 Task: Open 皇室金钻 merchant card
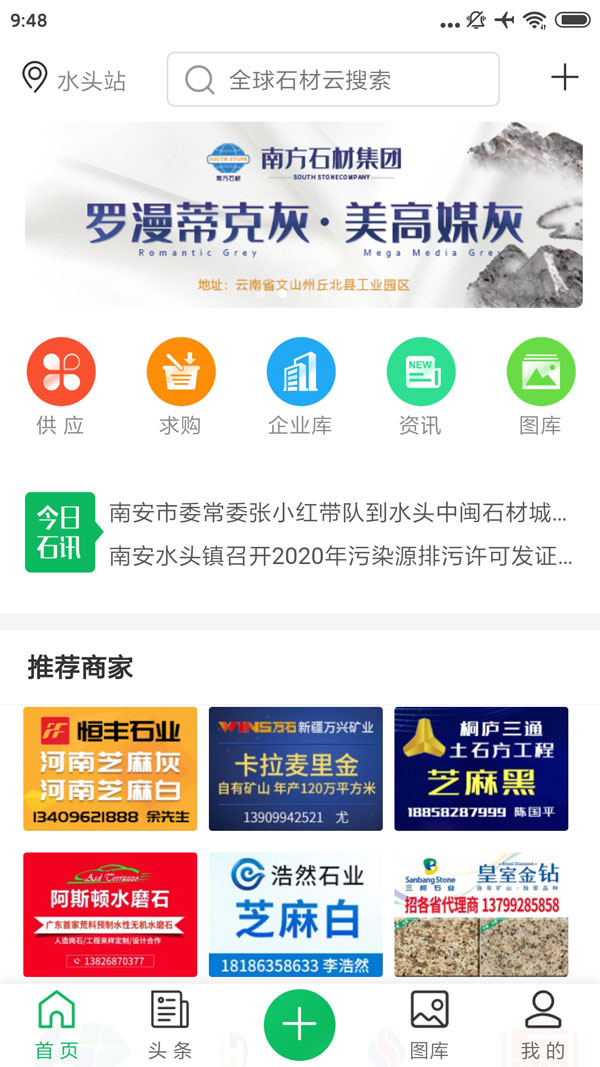[481, 914]
